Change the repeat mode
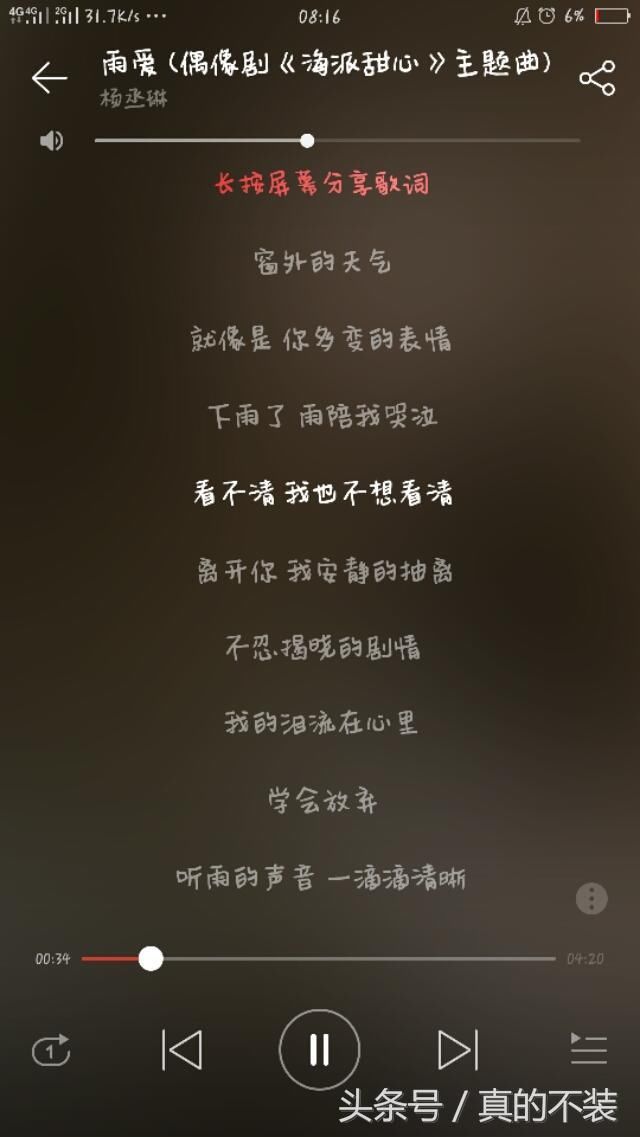640x1137 pixels. point(51,1050)
